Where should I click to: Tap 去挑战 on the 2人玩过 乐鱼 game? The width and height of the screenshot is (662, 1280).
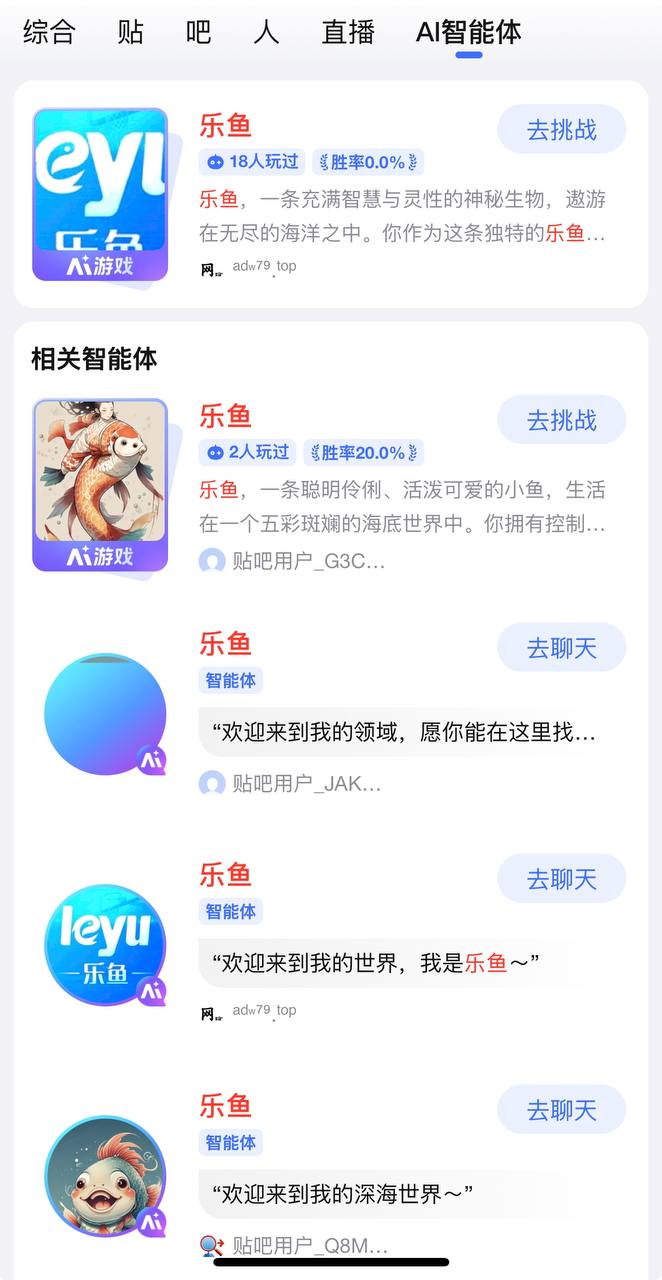point(561,420)
